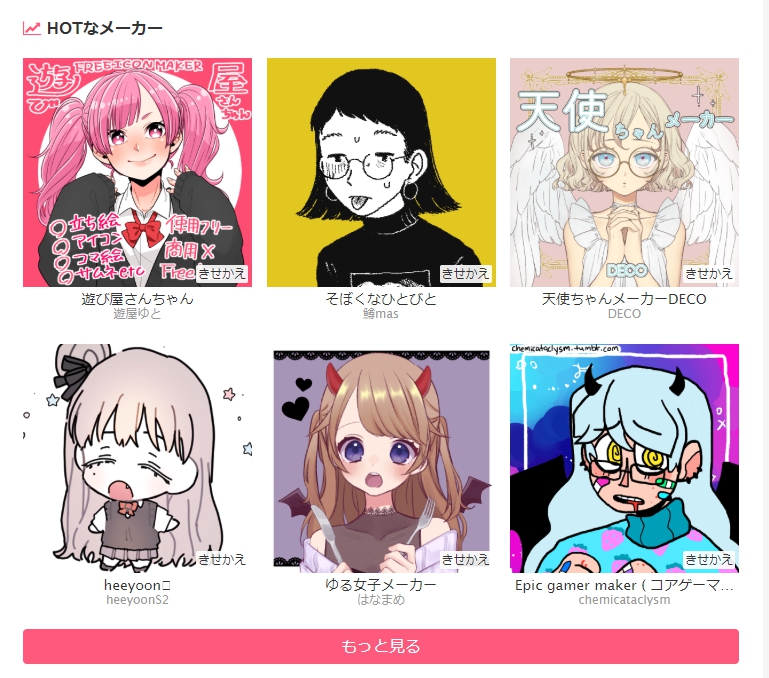This screenshot has width=769, height=678.
Task: Open the heeyoon maker tile
Action: (x=137, y=458)
